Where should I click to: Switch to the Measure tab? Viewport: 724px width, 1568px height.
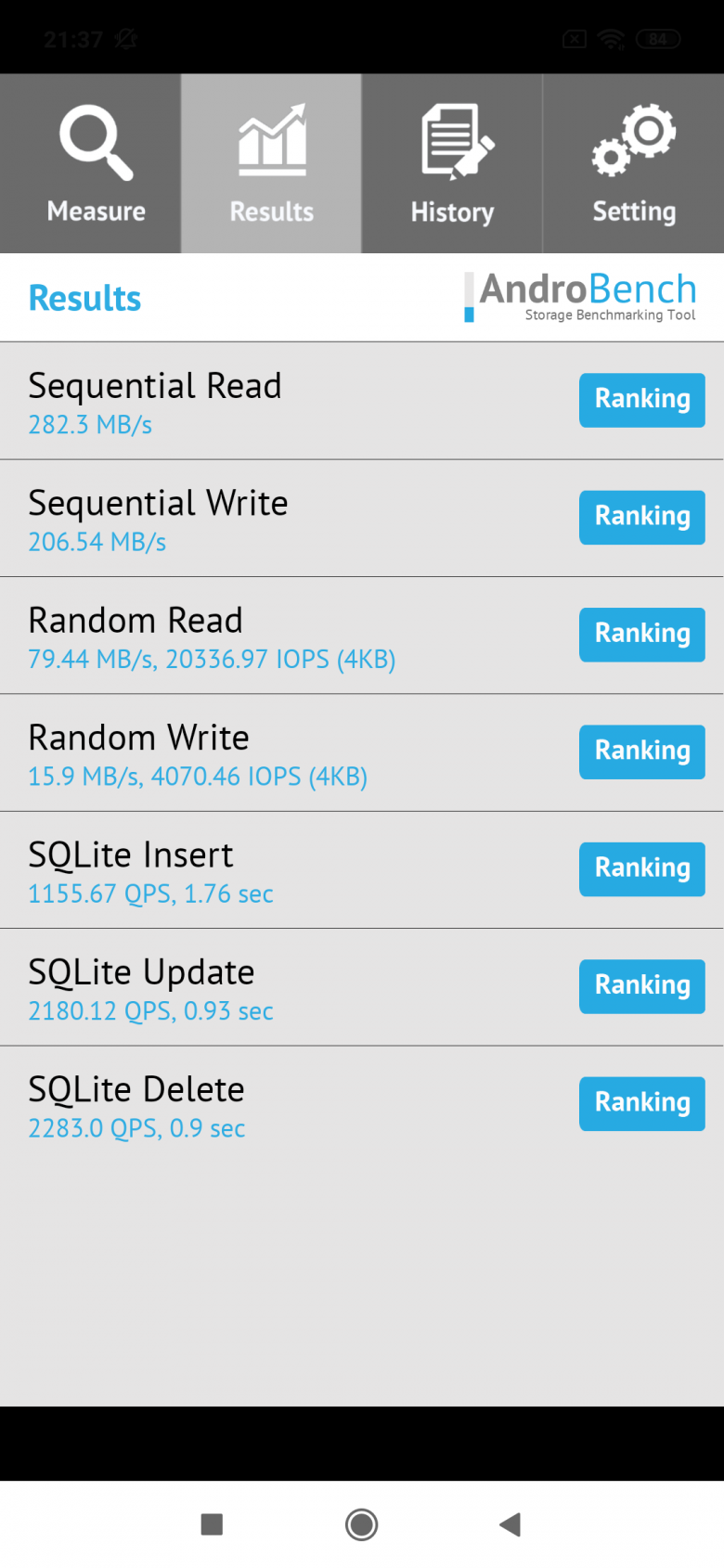90,163
